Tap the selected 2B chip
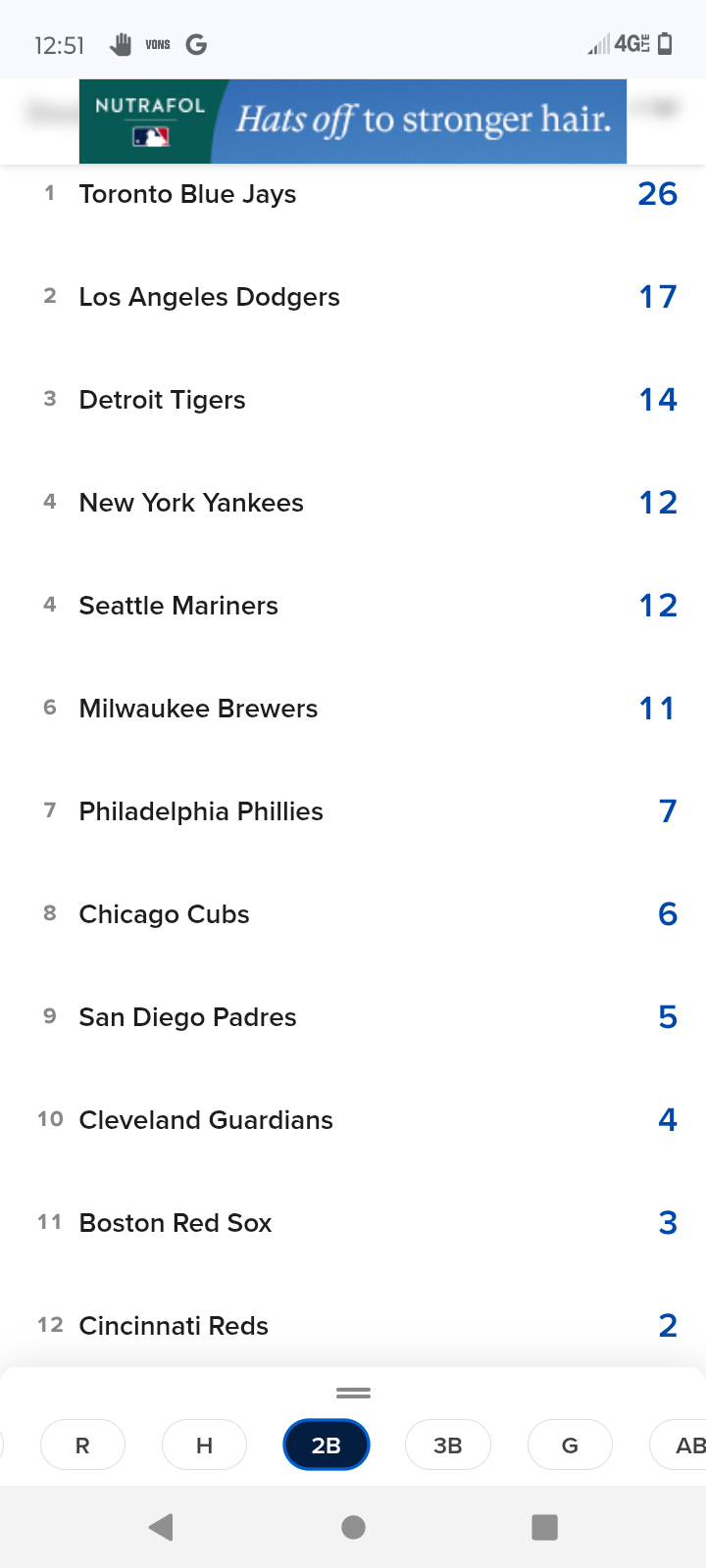This screenshot has width=706, height=1568. [326, 1445]
